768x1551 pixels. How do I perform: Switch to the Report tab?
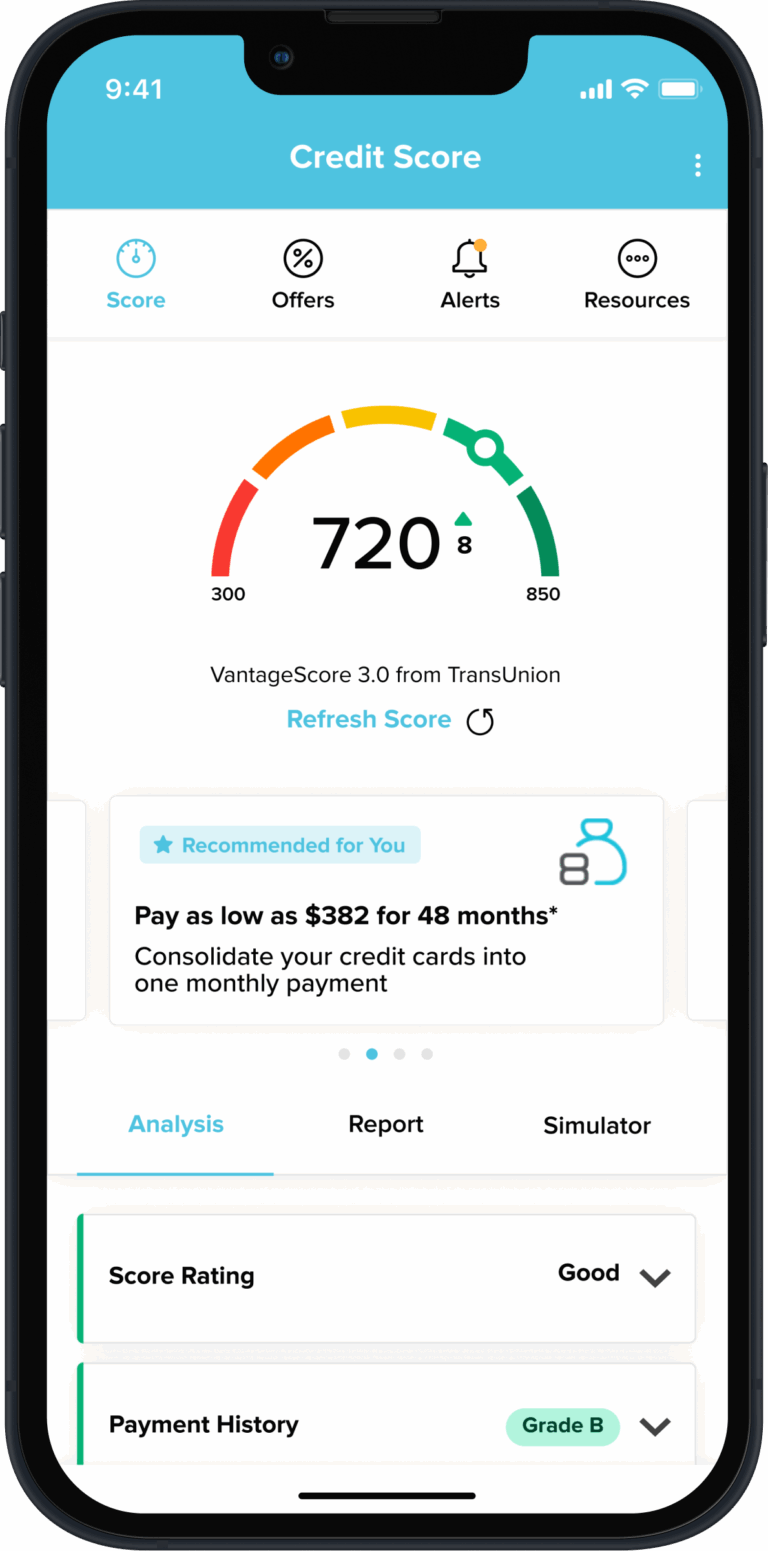tap(386, 1125)
